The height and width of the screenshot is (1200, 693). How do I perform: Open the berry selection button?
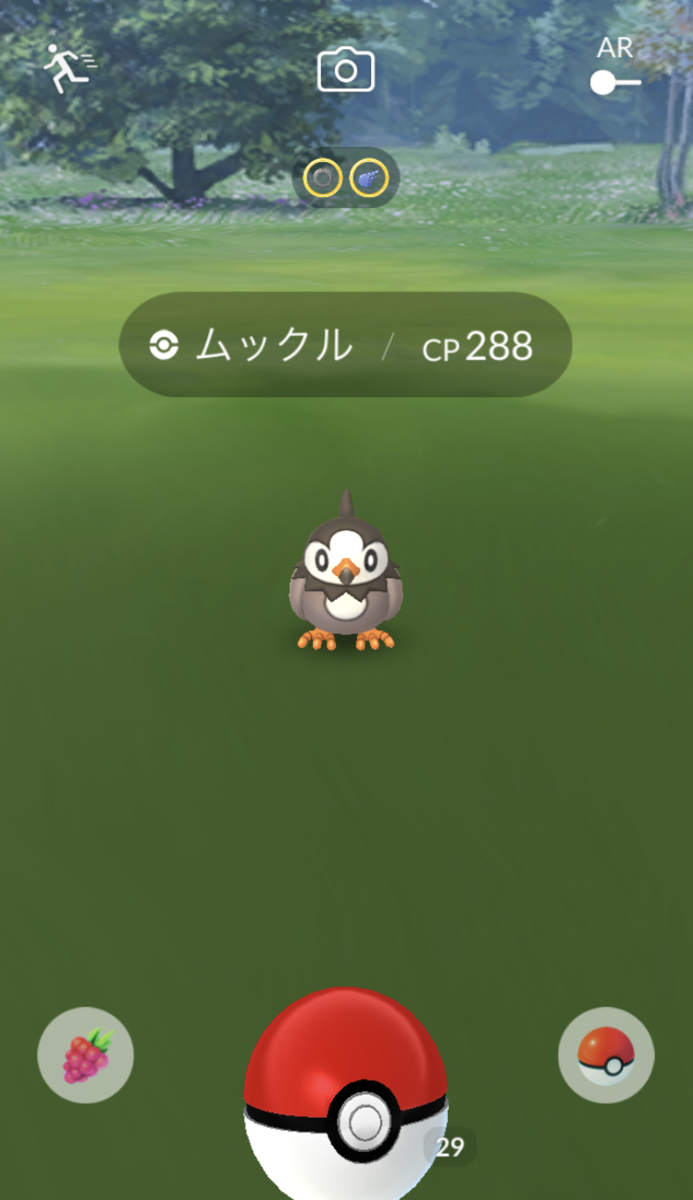point(86,1055)
